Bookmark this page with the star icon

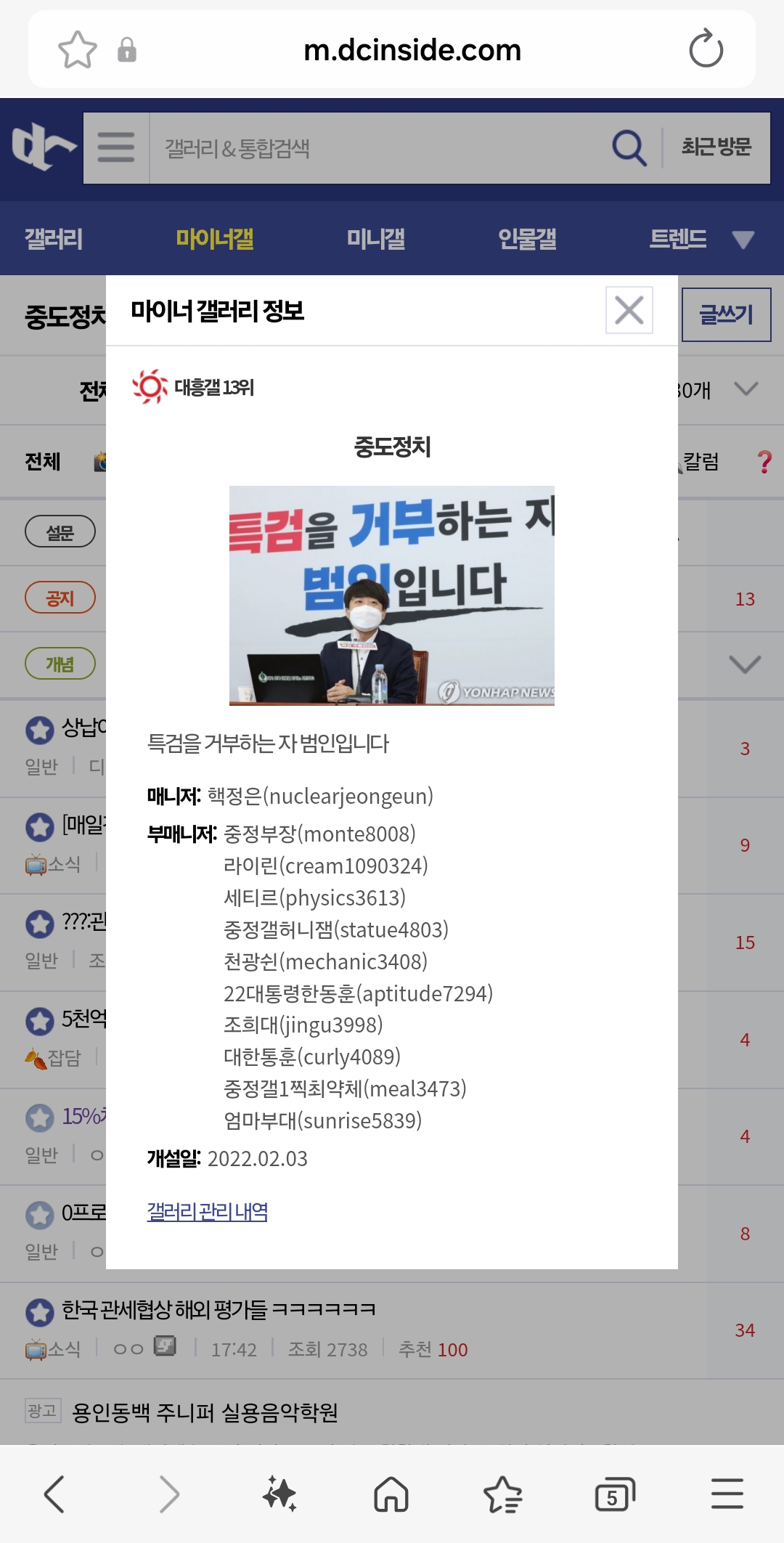(77, 49)
